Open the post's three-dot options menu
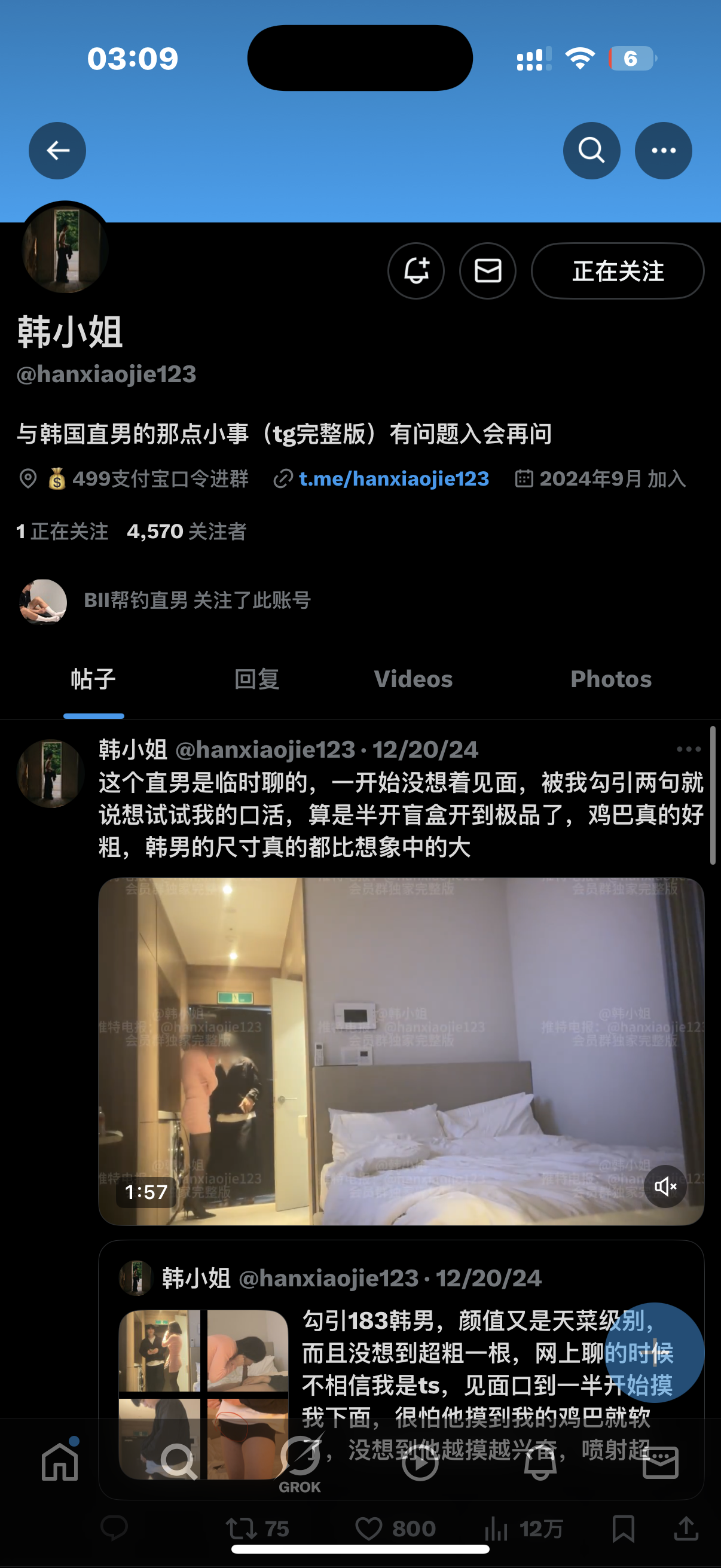Image resolution: width=721 pixels, height=1568 pixels. [x=689, y=749]
